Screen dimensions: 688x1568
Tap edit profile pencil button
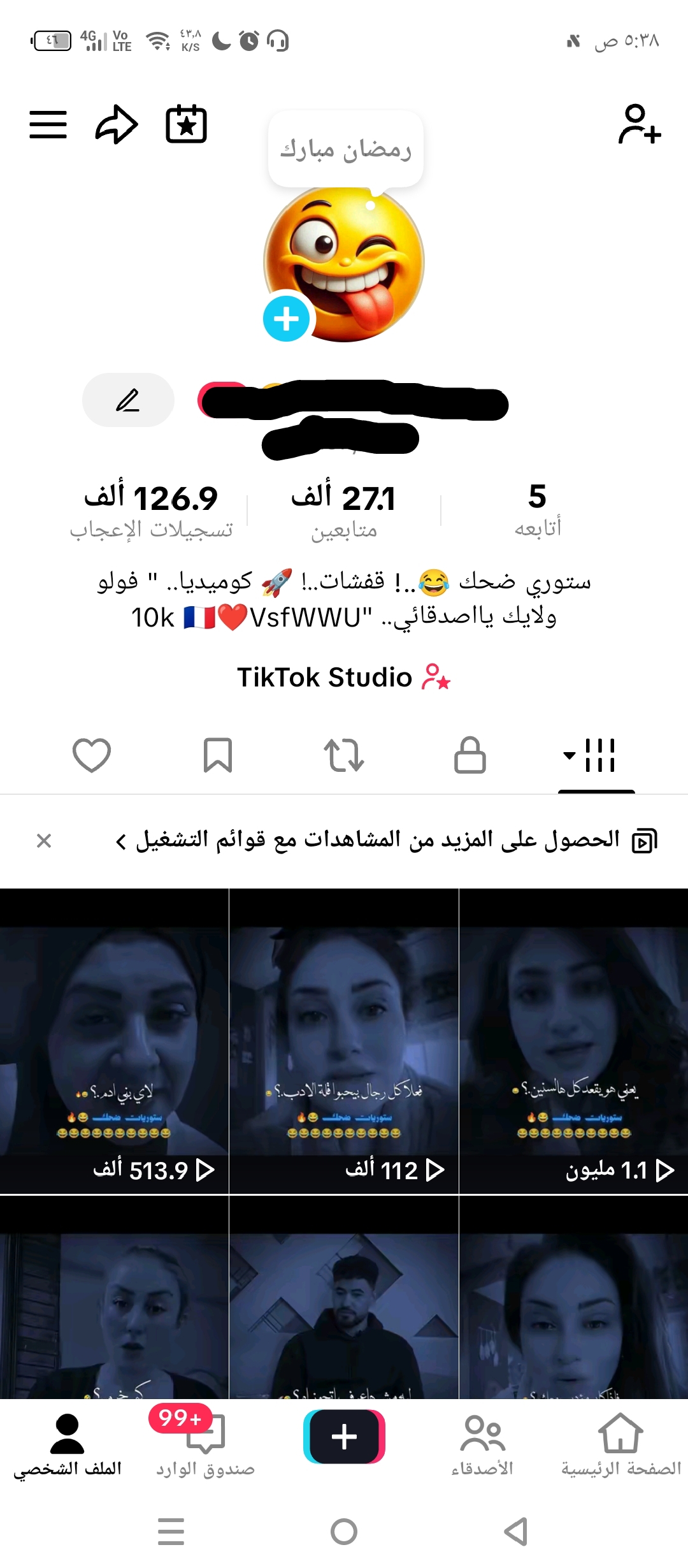coord(127,400)
